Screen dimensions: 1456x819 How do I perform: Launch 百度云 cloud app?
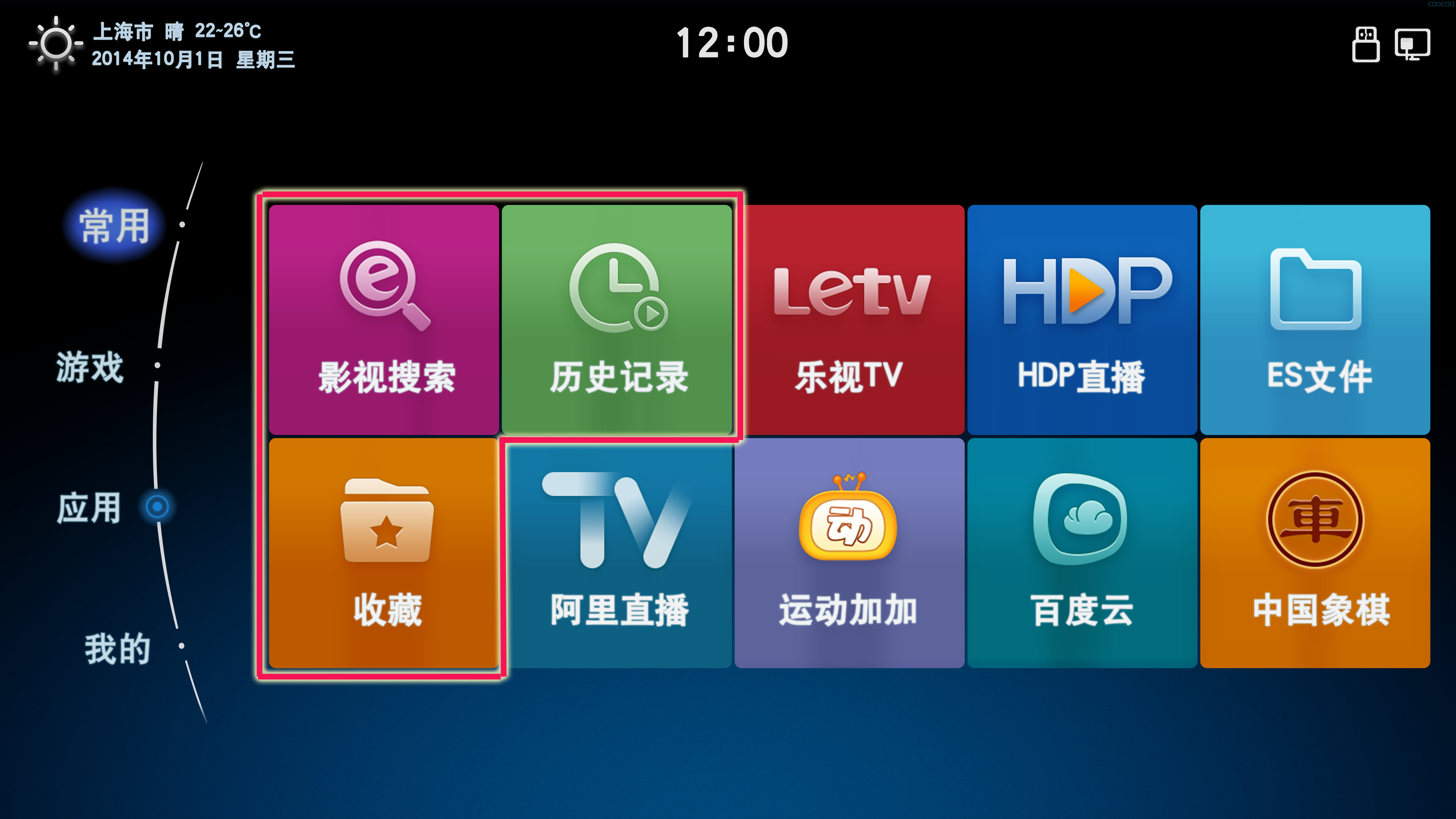(x=1082, y=553)
